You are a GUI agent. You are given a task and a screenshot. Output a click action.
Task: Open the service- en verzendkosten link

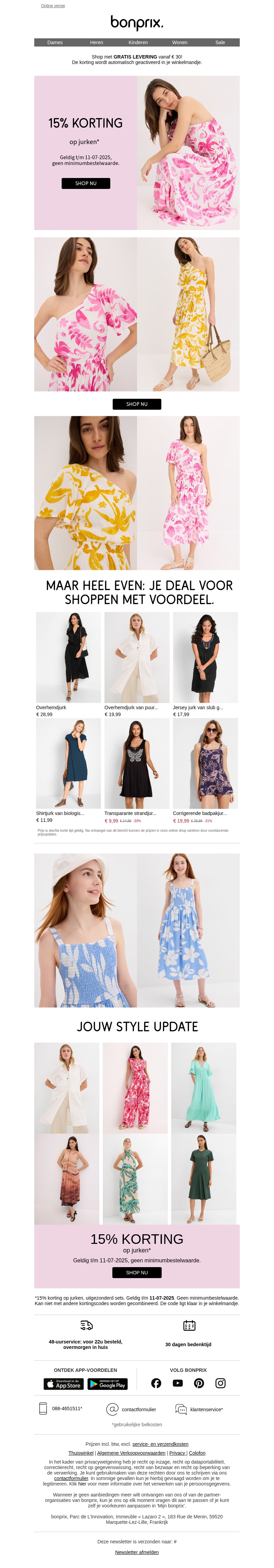click(x=160, y=1444)
